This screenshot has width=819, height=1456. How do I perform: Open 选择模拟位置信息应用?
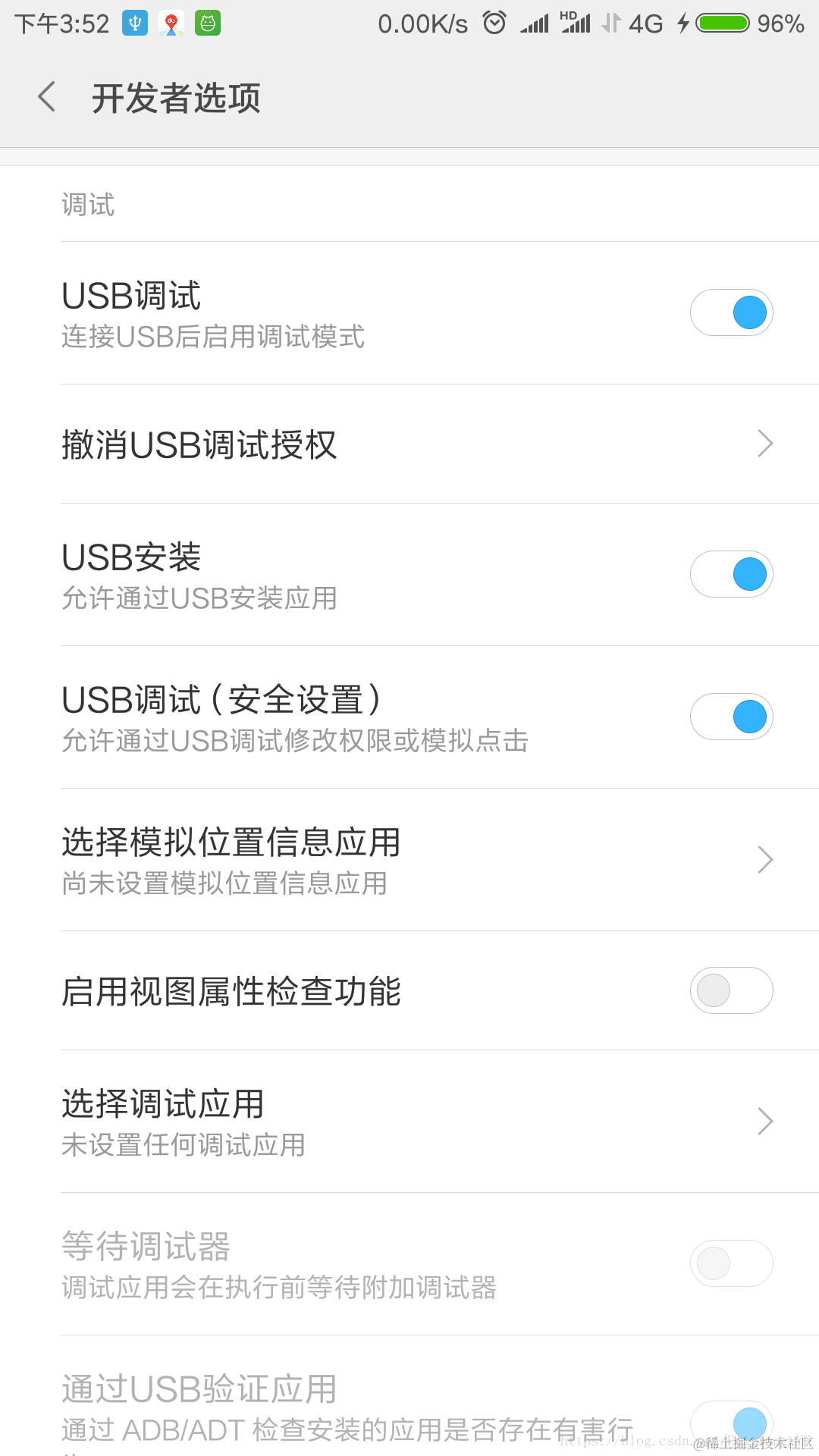click(x=409, y=860)
